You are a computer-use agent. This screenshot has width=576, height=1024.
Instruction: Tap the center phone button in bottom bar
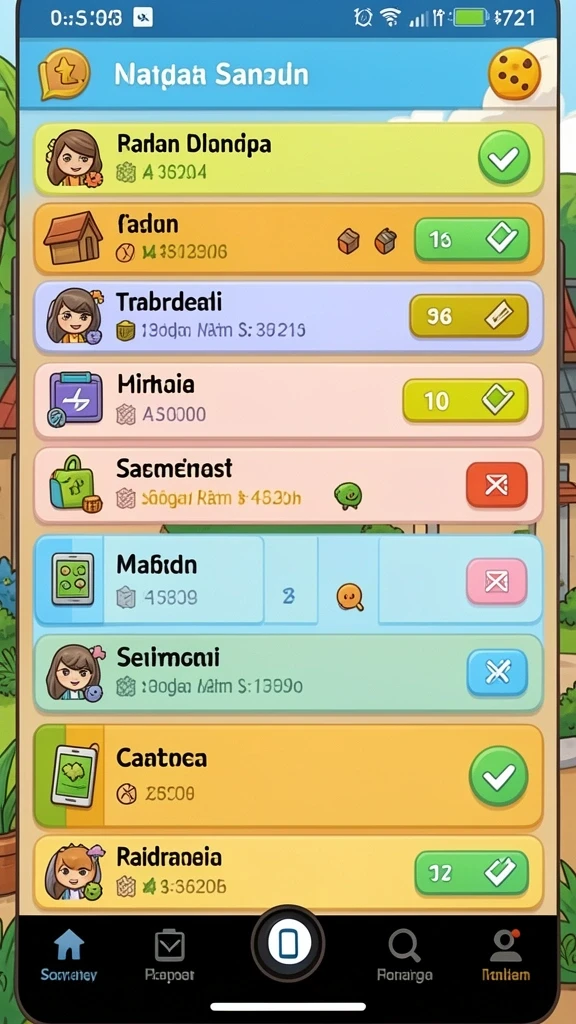[x=288, y=944]
